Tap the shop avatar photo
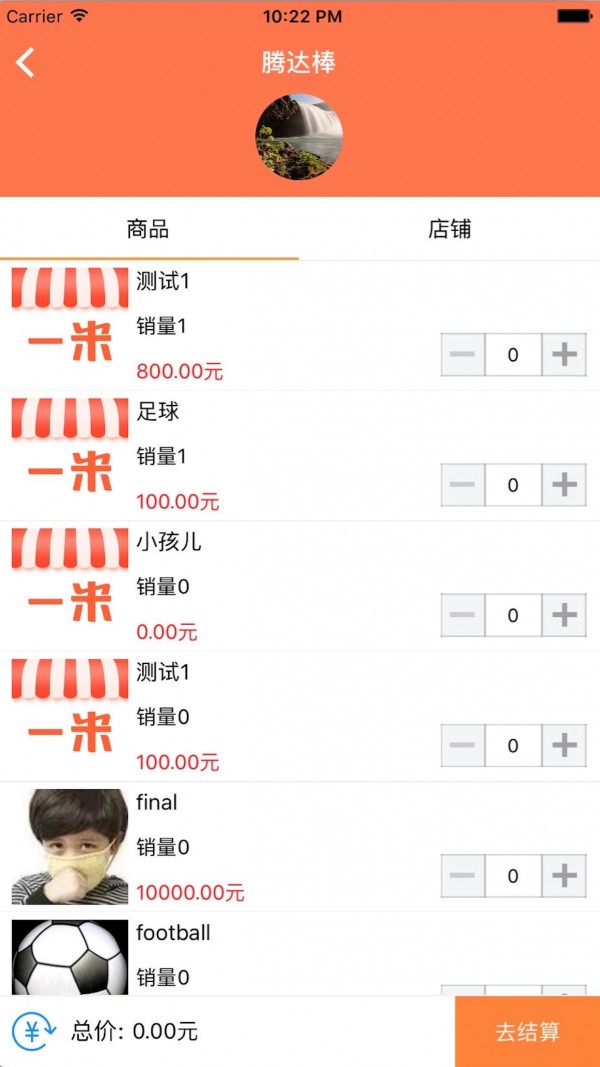 coord(299,137)
